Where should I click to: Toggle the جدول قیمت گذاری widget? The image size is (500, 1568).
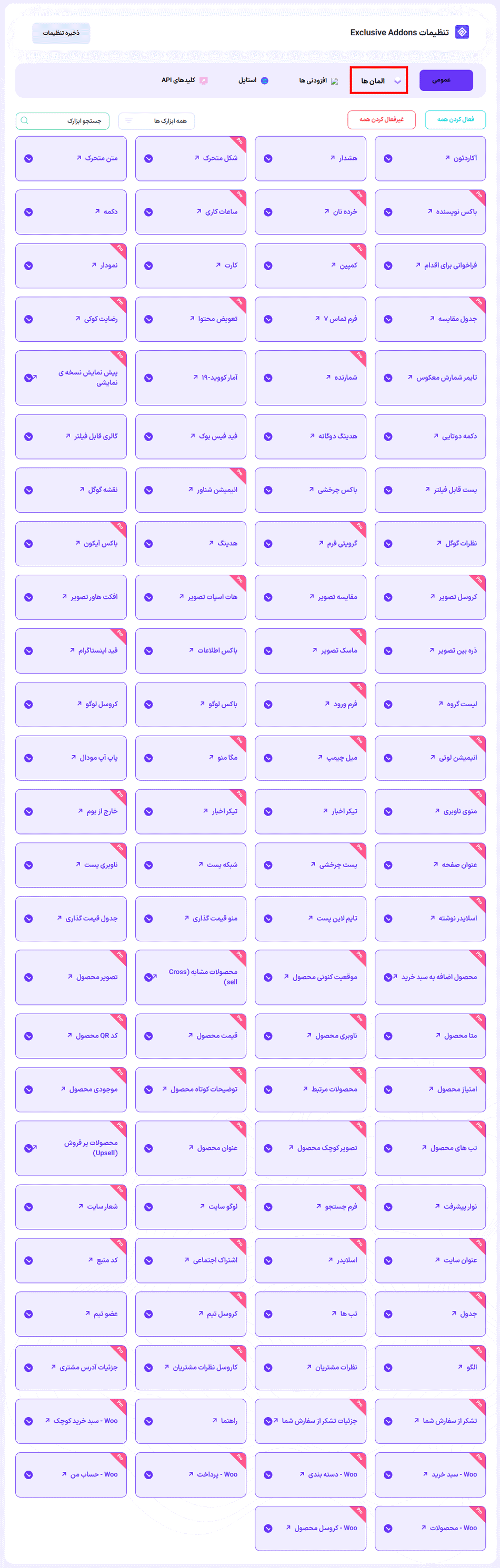[x=28, y=919]
